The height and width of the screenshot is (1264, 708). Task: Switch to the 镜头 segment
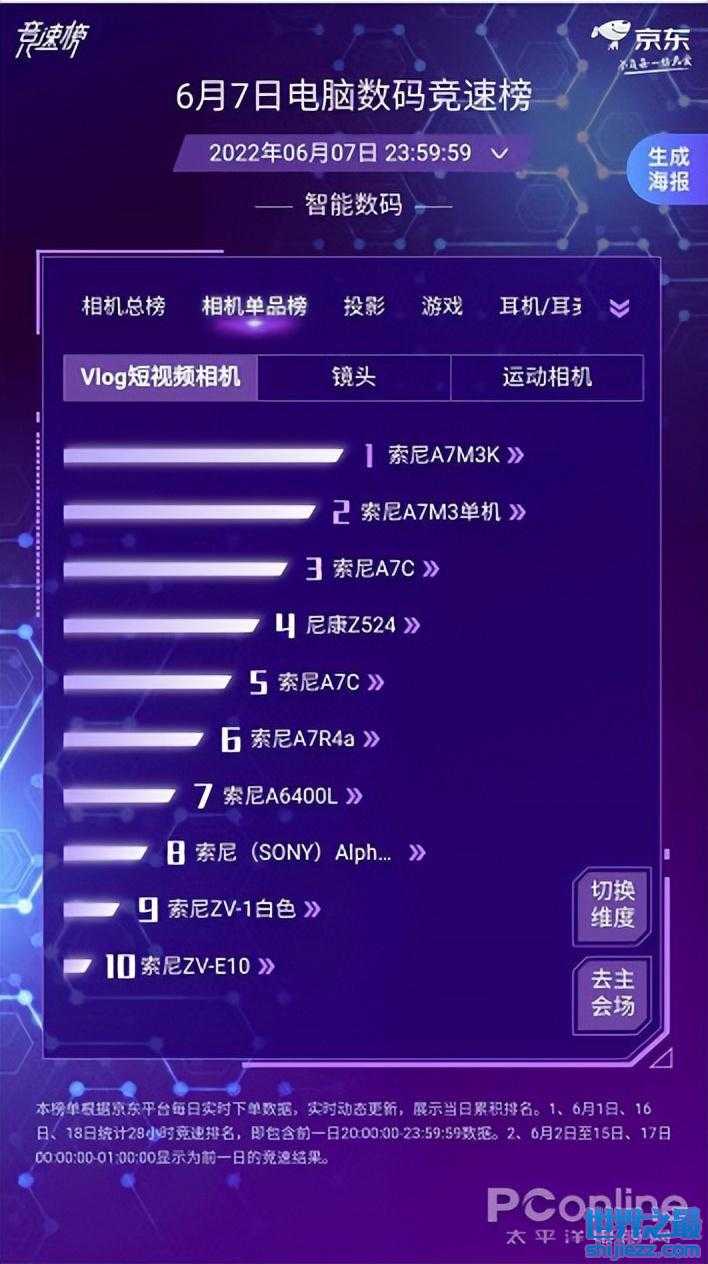click(x=354, y=378)
